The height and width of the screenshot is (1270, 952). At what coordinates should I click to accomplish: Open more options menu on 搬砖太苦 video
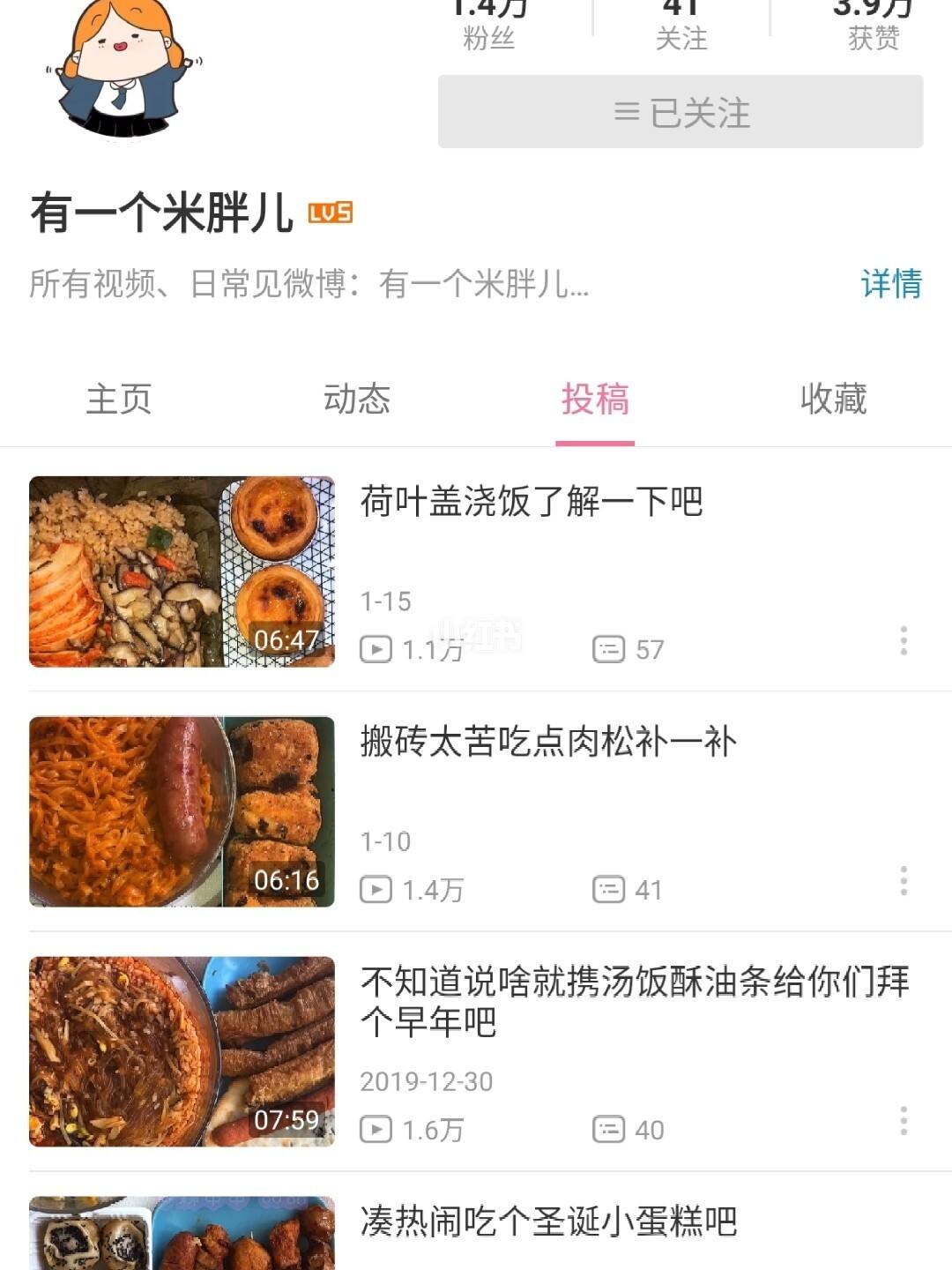[x=904, y=879]
